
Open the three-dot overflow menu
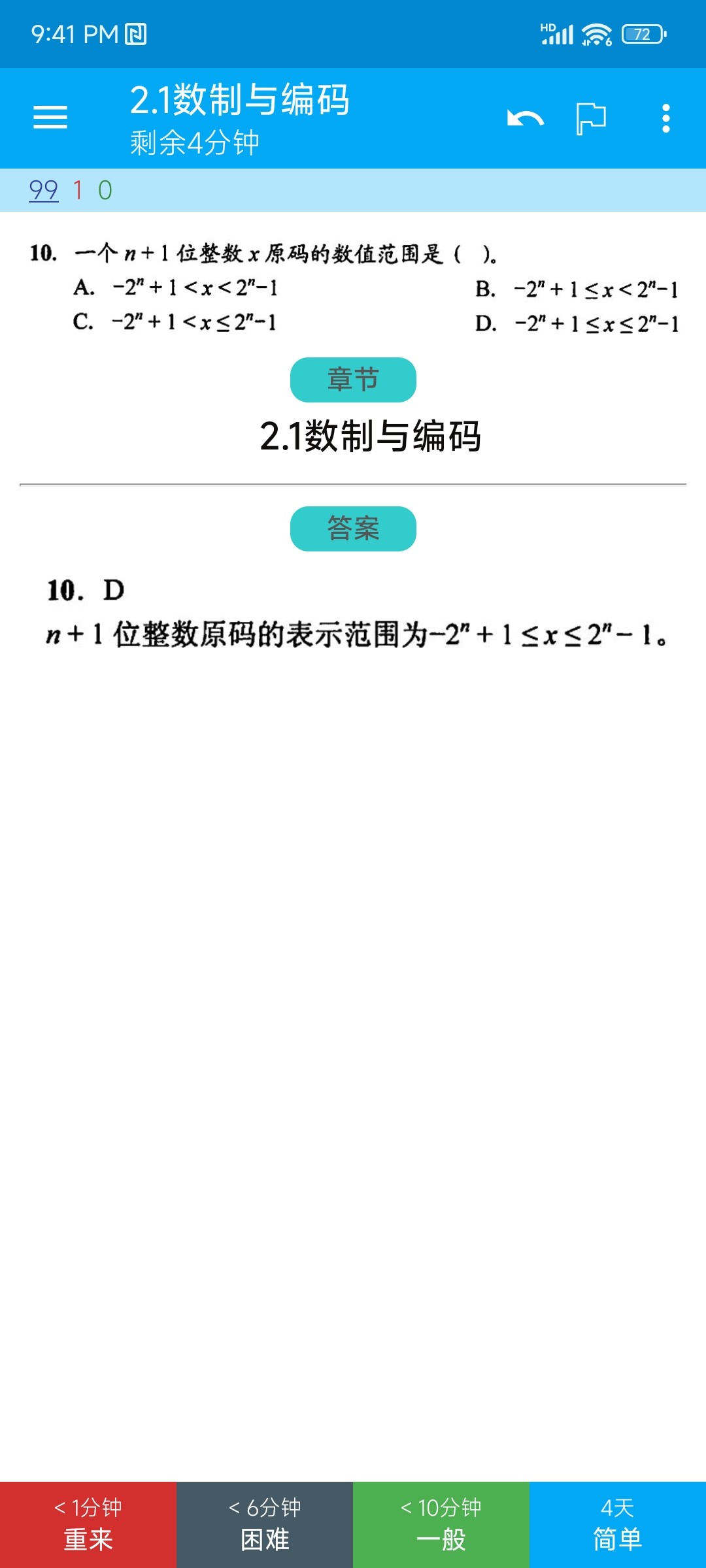coord(665,118)
